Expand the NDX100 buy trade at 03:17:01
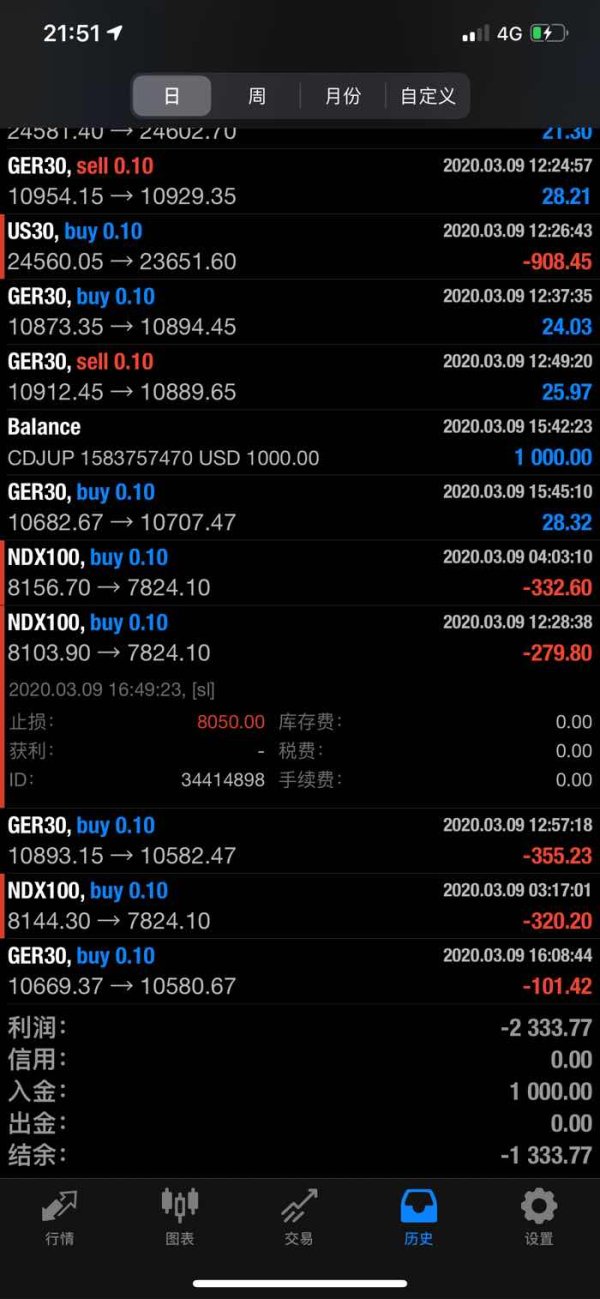Screen dimensions: 600x1299 (300, 906)
